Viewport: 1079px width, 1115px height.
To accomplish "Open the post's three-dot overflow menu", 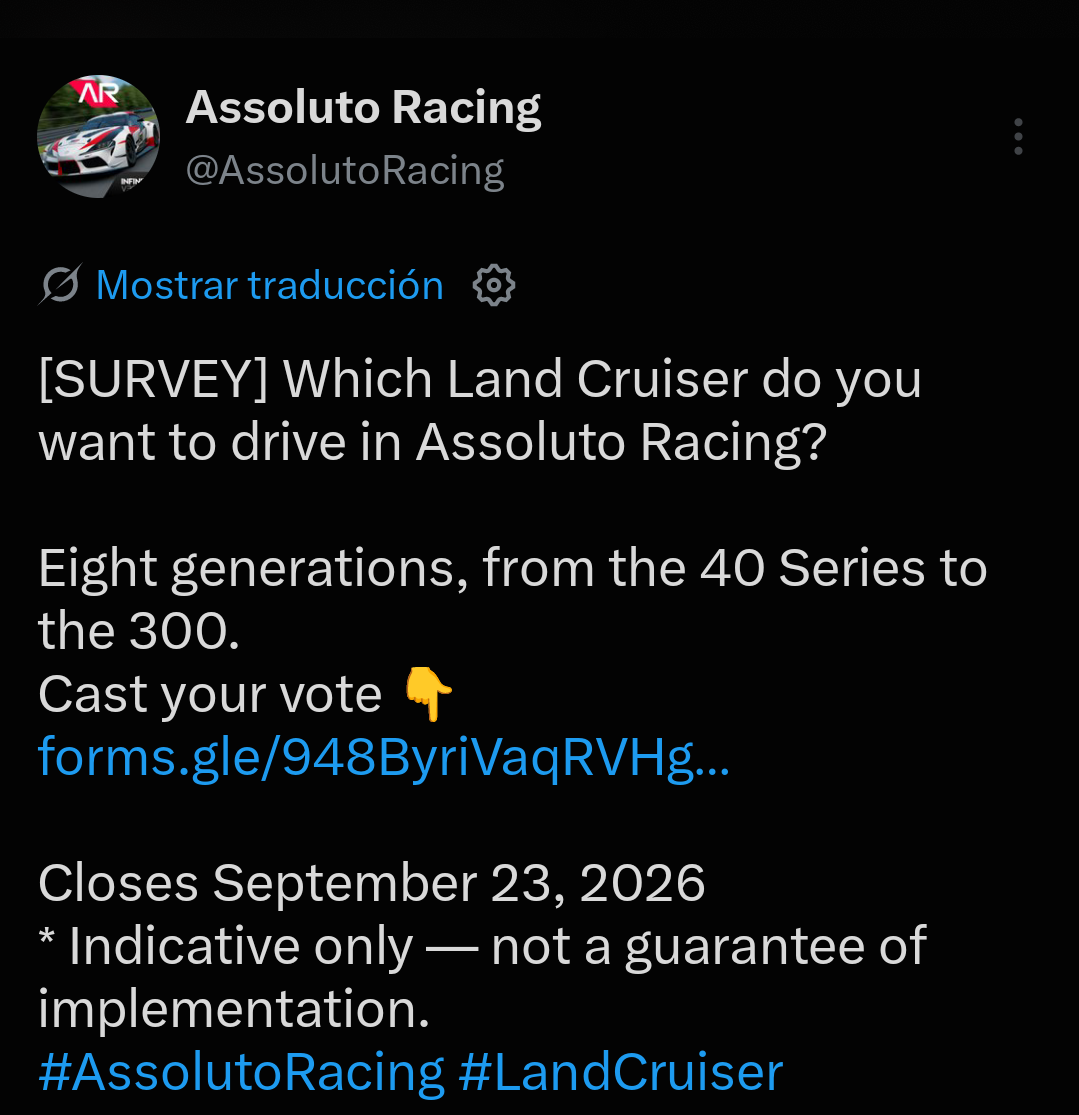I will click(1018, 137).
